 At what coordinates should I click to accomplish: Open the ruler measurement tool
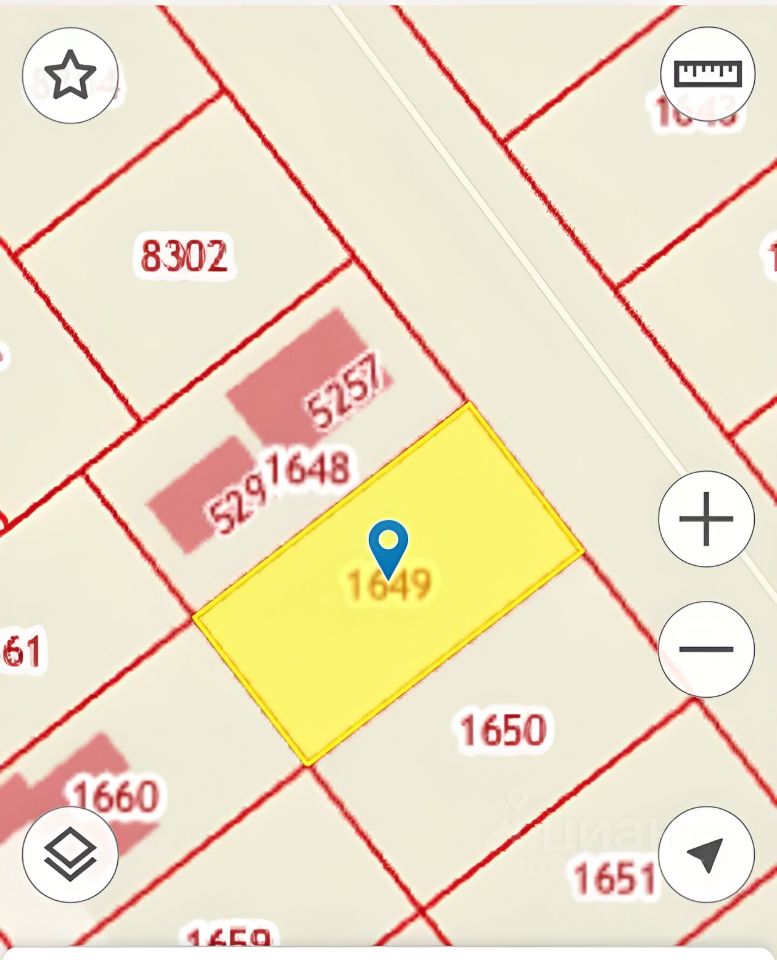708,75
